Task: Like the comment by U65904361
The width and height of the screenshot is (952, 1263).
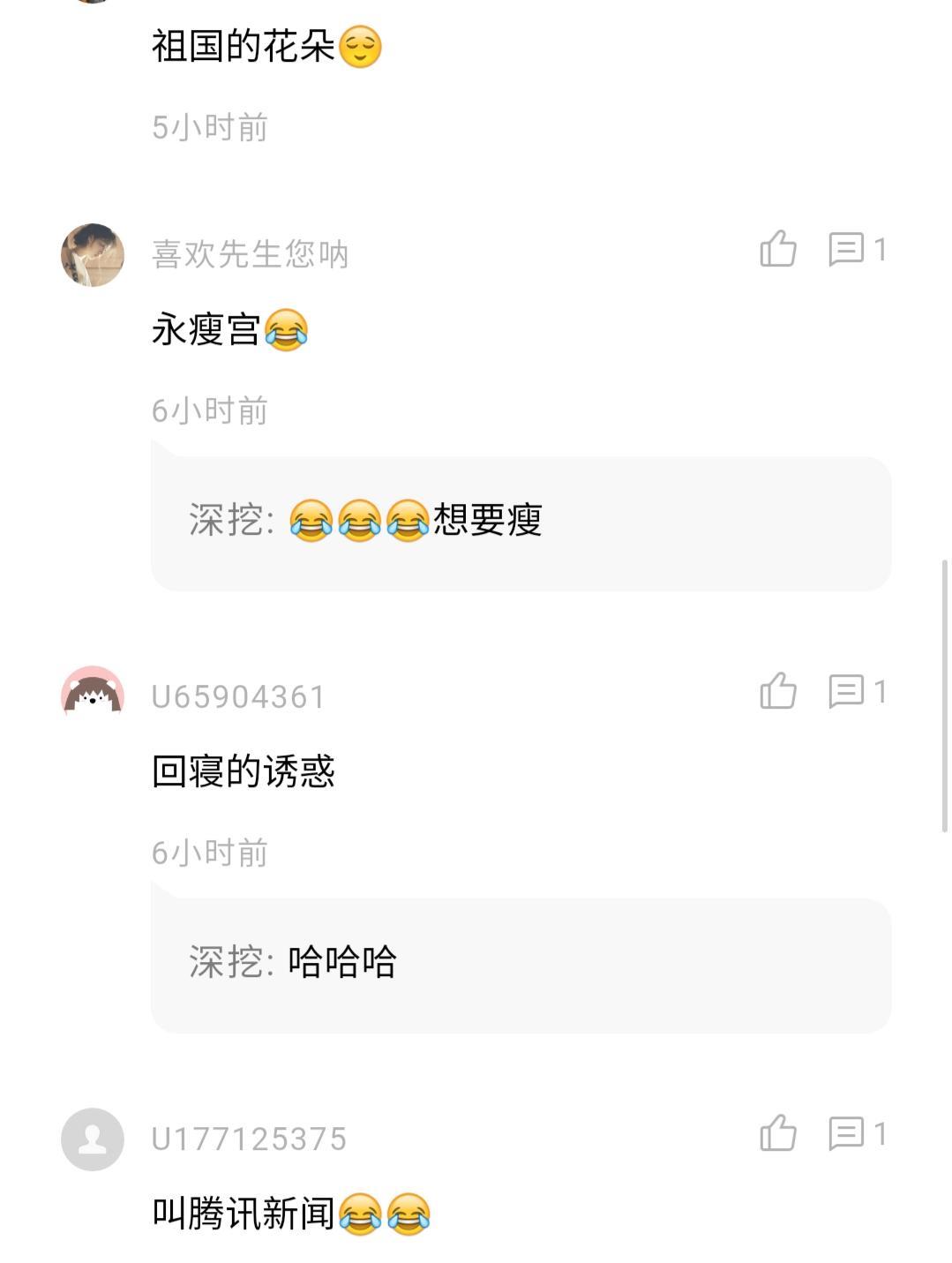Action: [777, 691]
